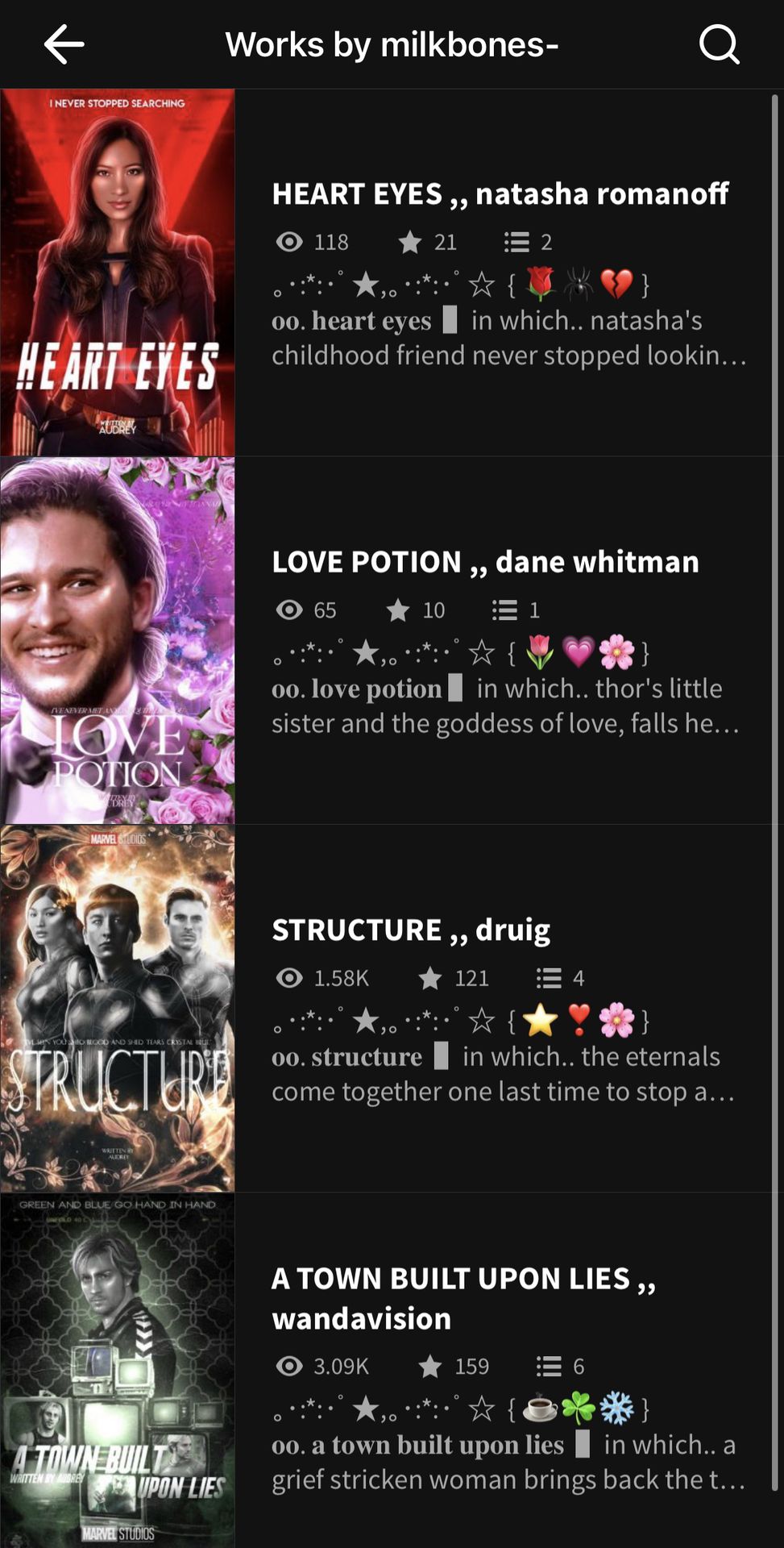784x1548 pixels.
Task: Open the LOVE POTION dane whitman story
Action: point(485,562)
